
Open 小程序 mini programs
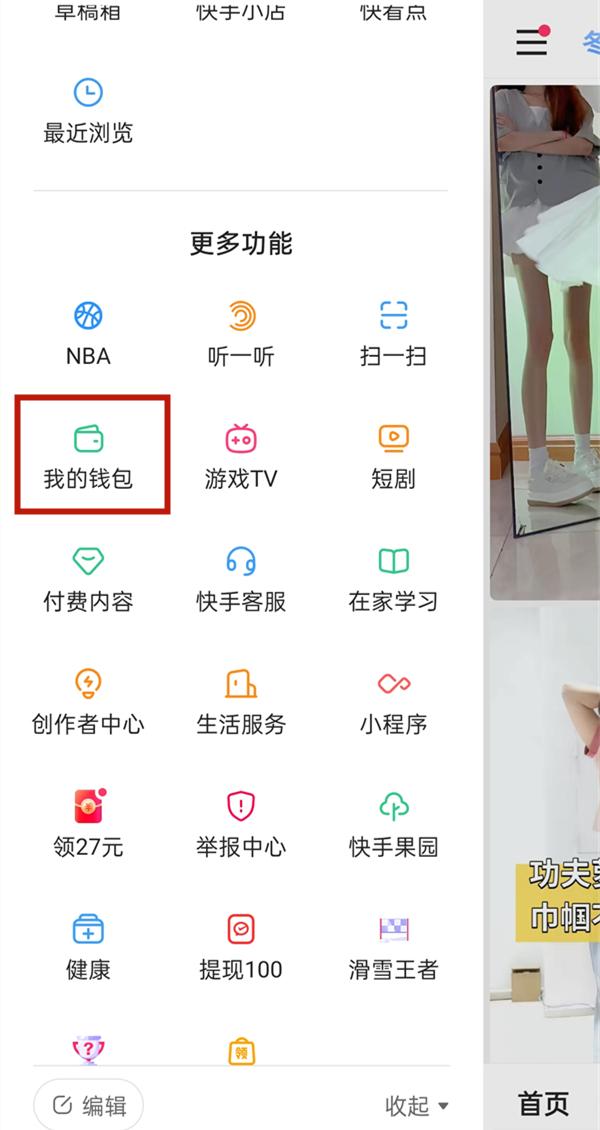point(393,703)
